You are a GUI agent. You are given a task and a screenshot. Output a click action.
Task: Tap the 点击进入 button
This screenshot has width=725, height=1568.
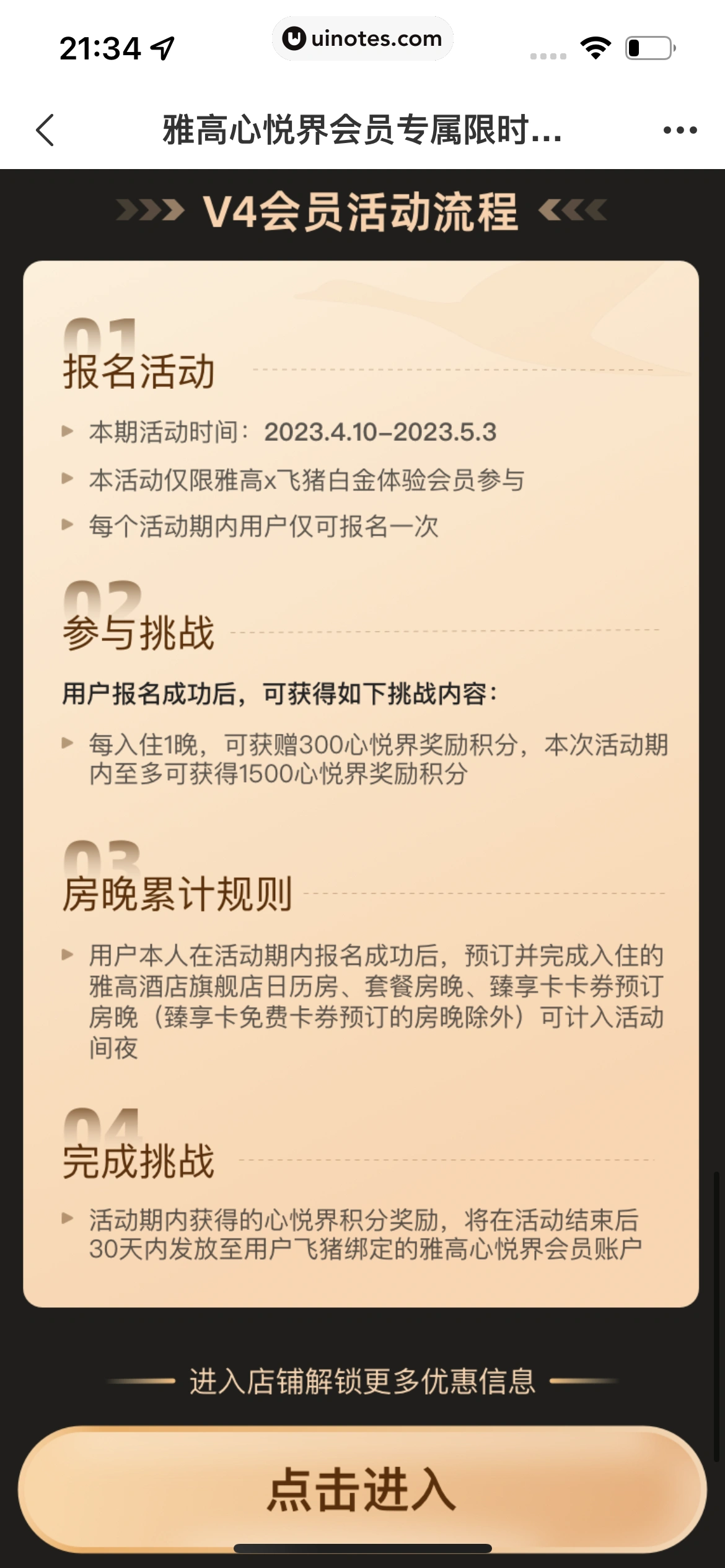point(362,1489)
